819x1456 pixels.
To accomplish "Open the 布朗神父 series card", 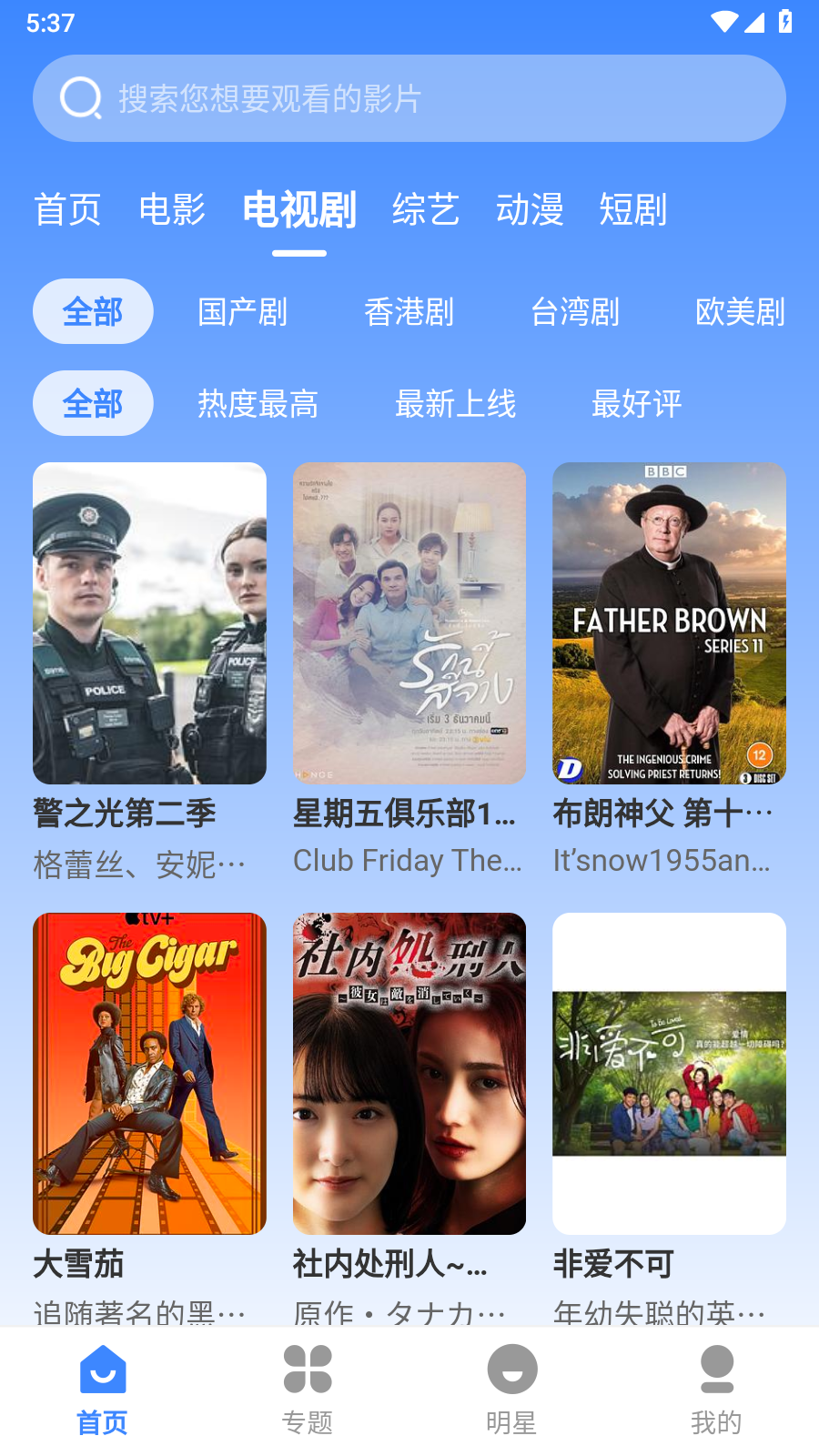I will coord(669,623).
